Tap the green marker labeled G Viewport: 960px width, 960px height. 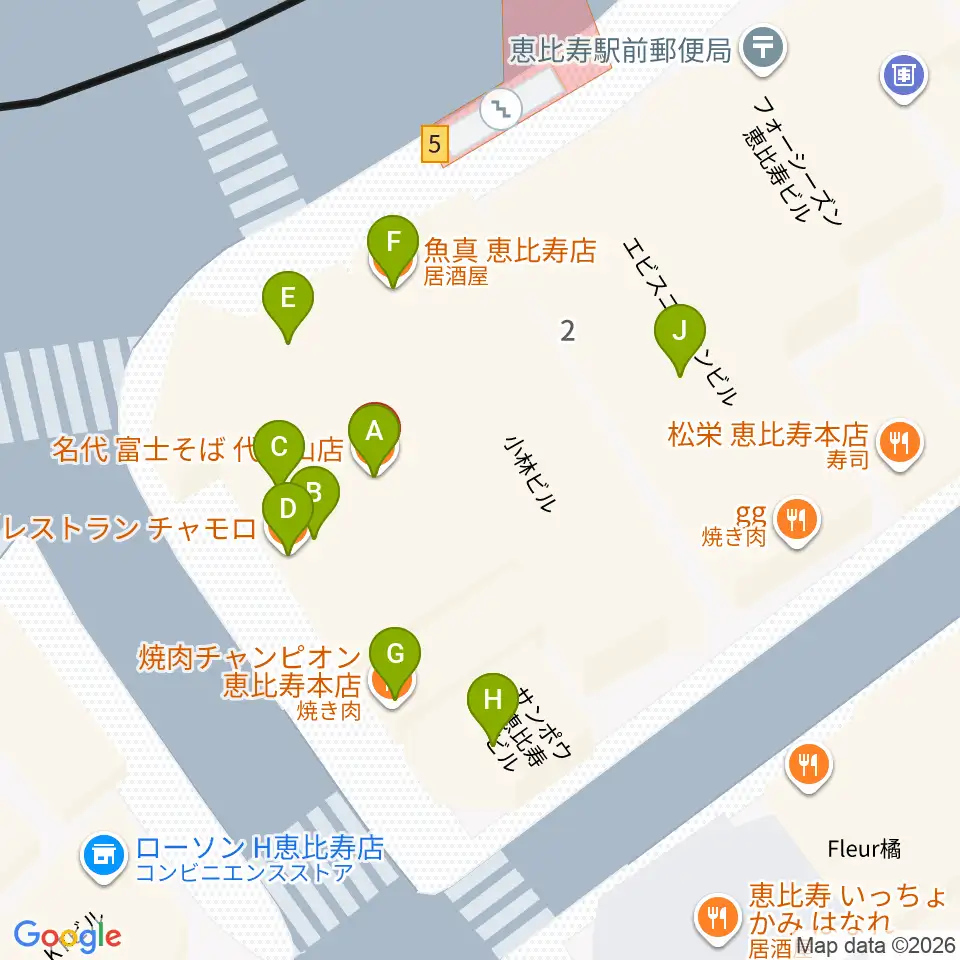(x=395, y=659)
